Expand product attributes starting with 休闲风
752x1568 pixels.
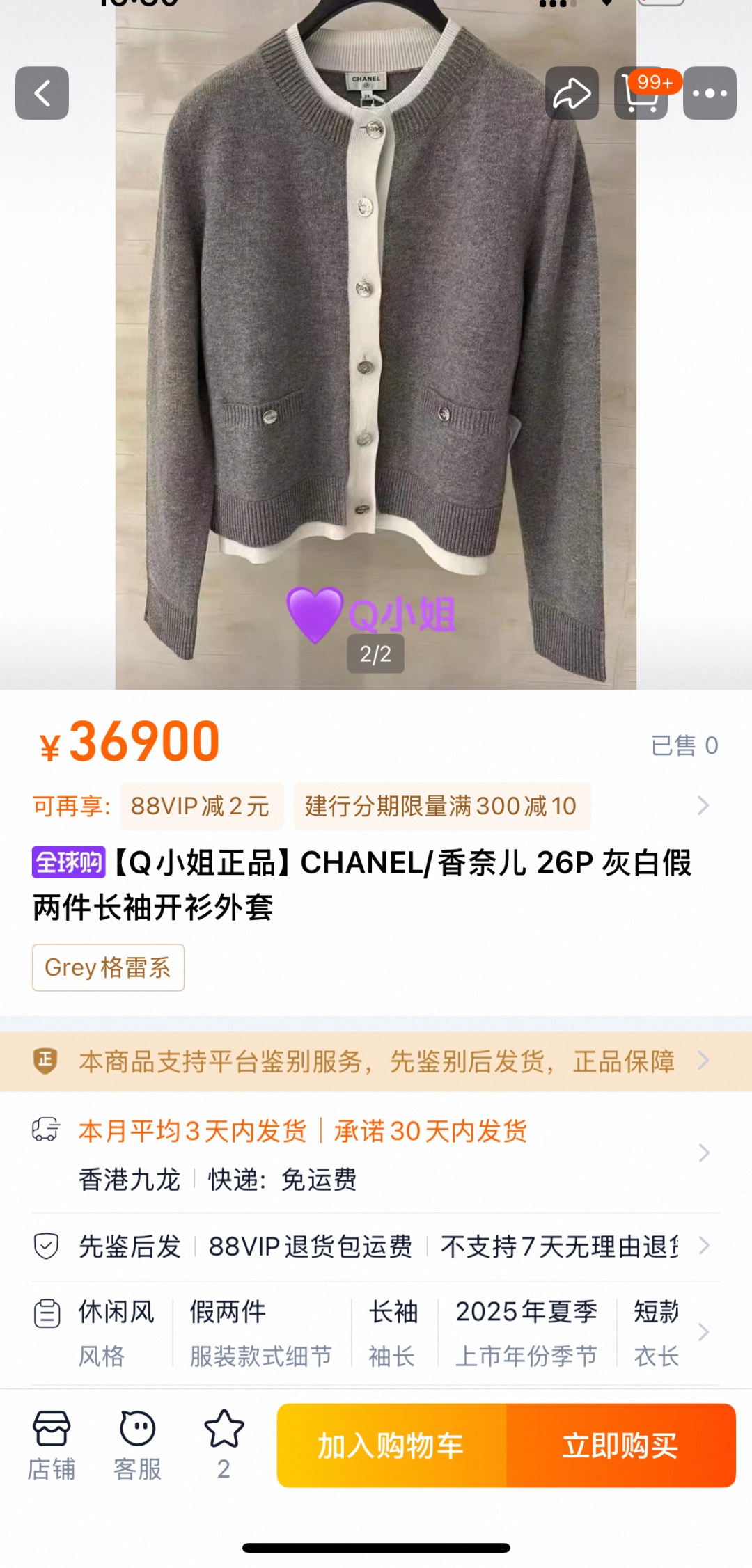click(376, 1333)
